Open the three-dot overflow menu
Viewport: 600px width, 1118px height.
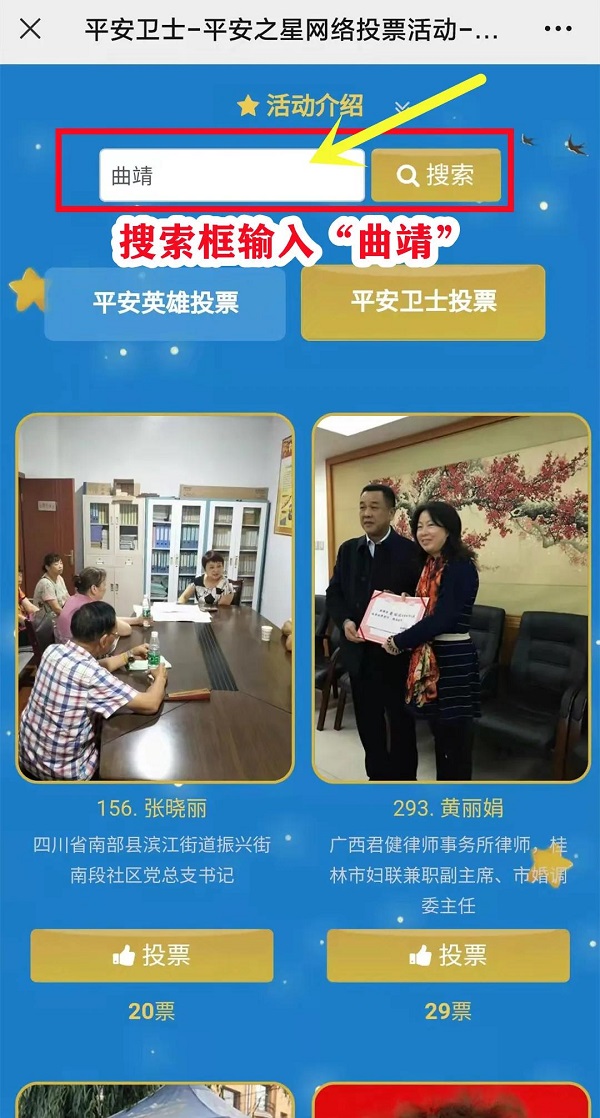[x=558, y=29]
